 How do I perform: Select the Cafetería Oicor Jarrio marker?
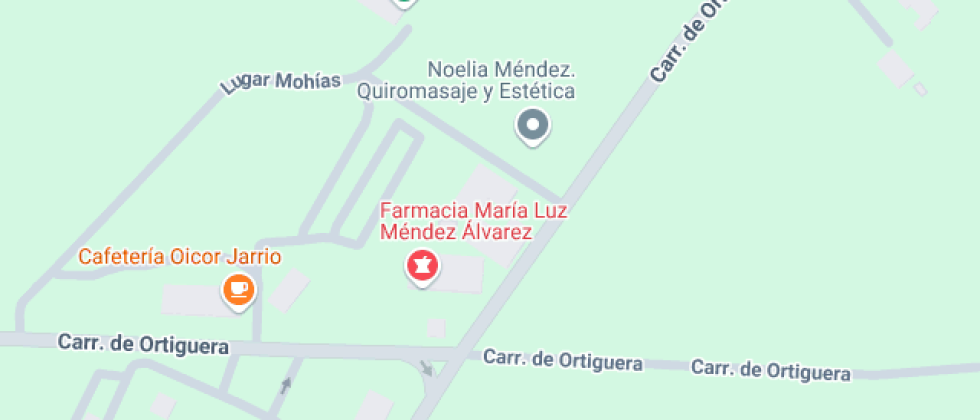tap(238, 290)
